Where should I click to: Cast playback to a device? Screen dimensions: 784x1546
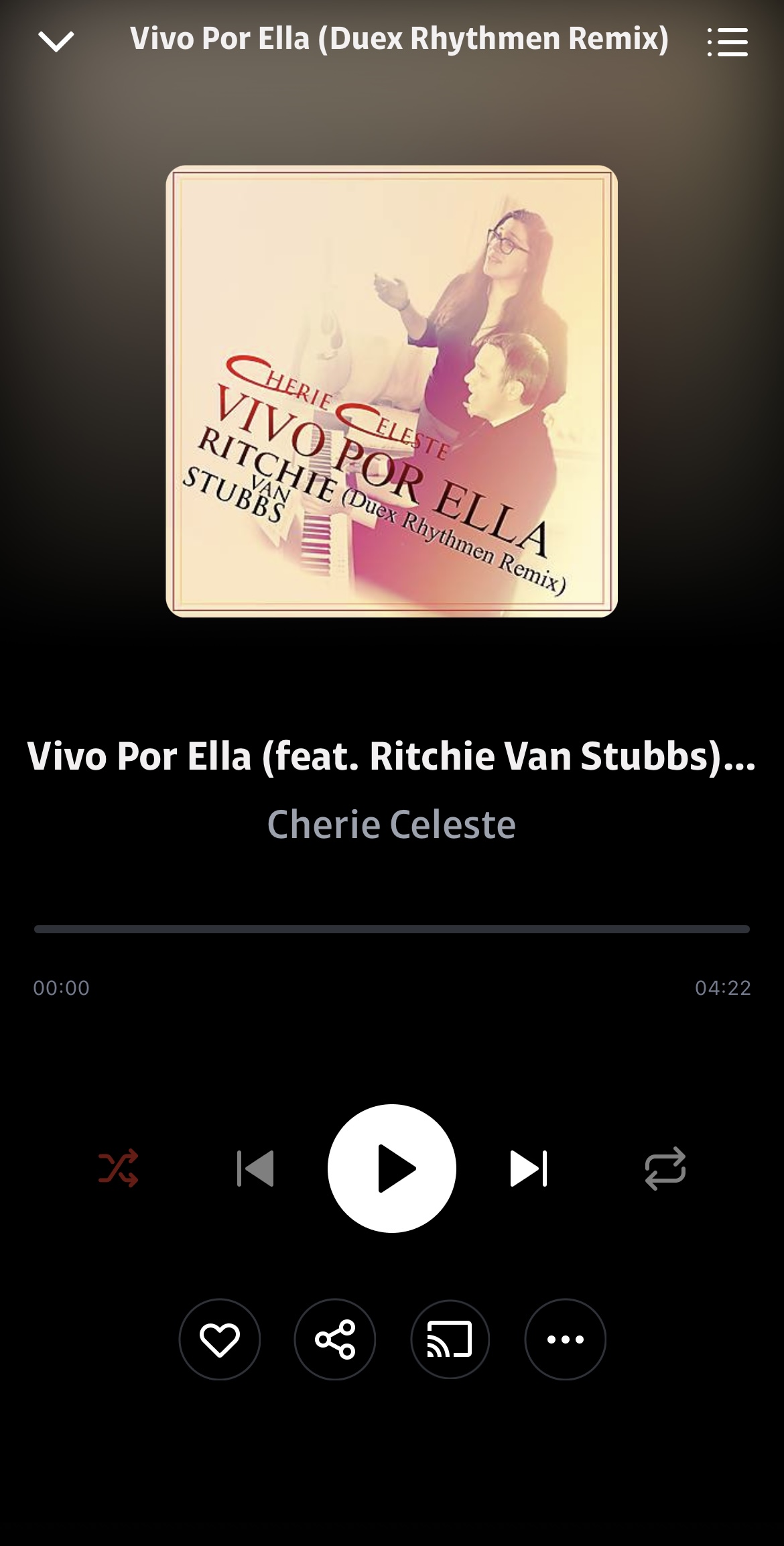point(450,1340)
